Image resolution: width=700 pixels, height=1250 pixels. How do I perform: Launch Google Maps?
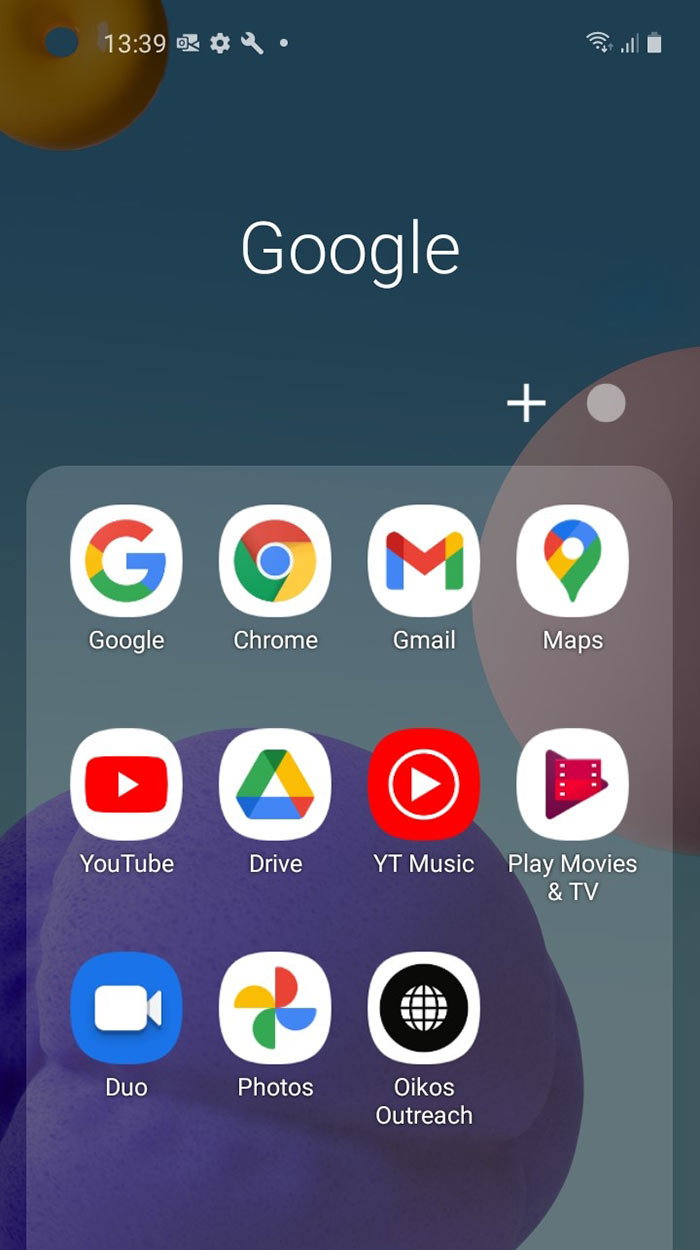[x=572, y=561]
